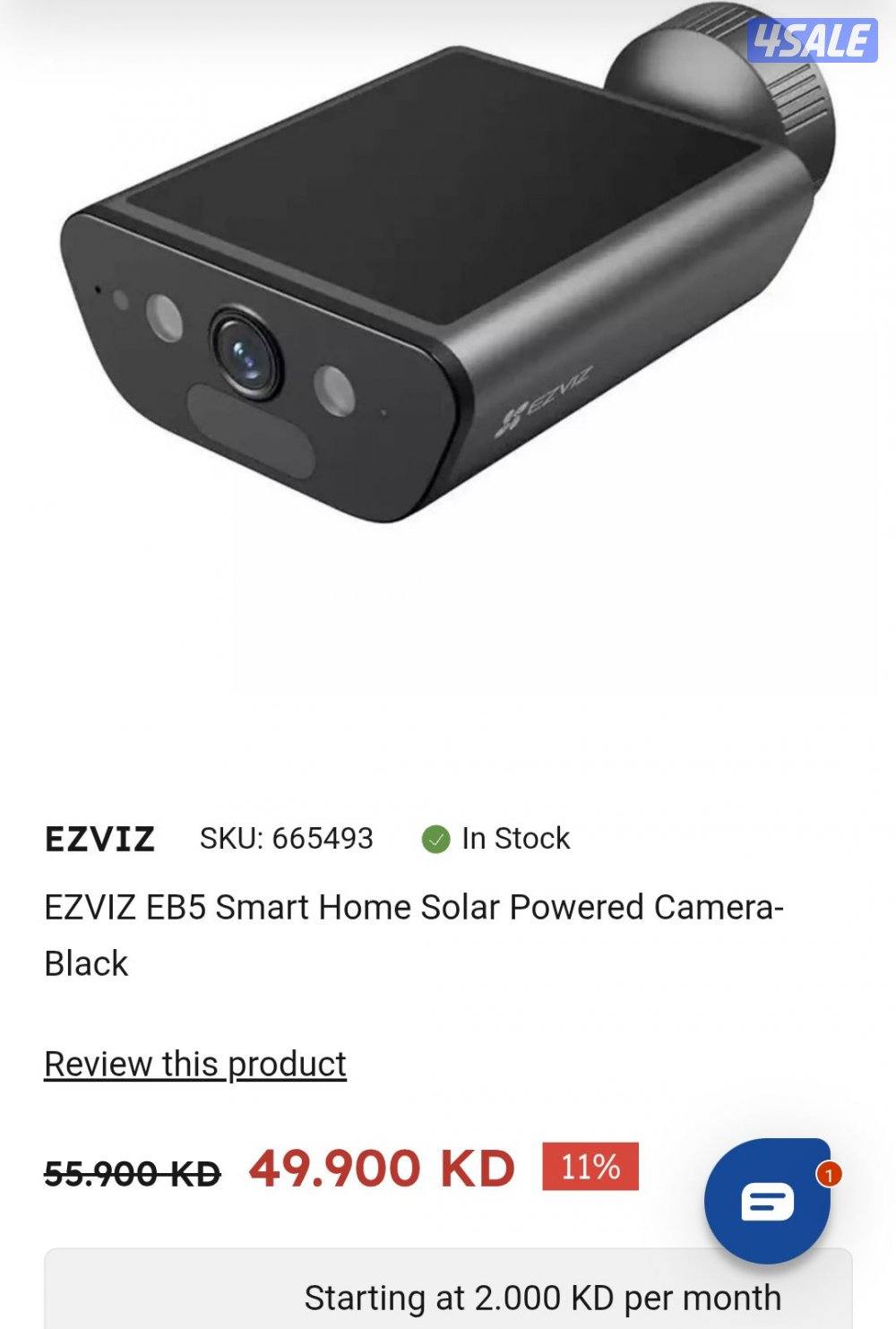Click the green In Stock checkmark icon

click(x=435, y=840)
